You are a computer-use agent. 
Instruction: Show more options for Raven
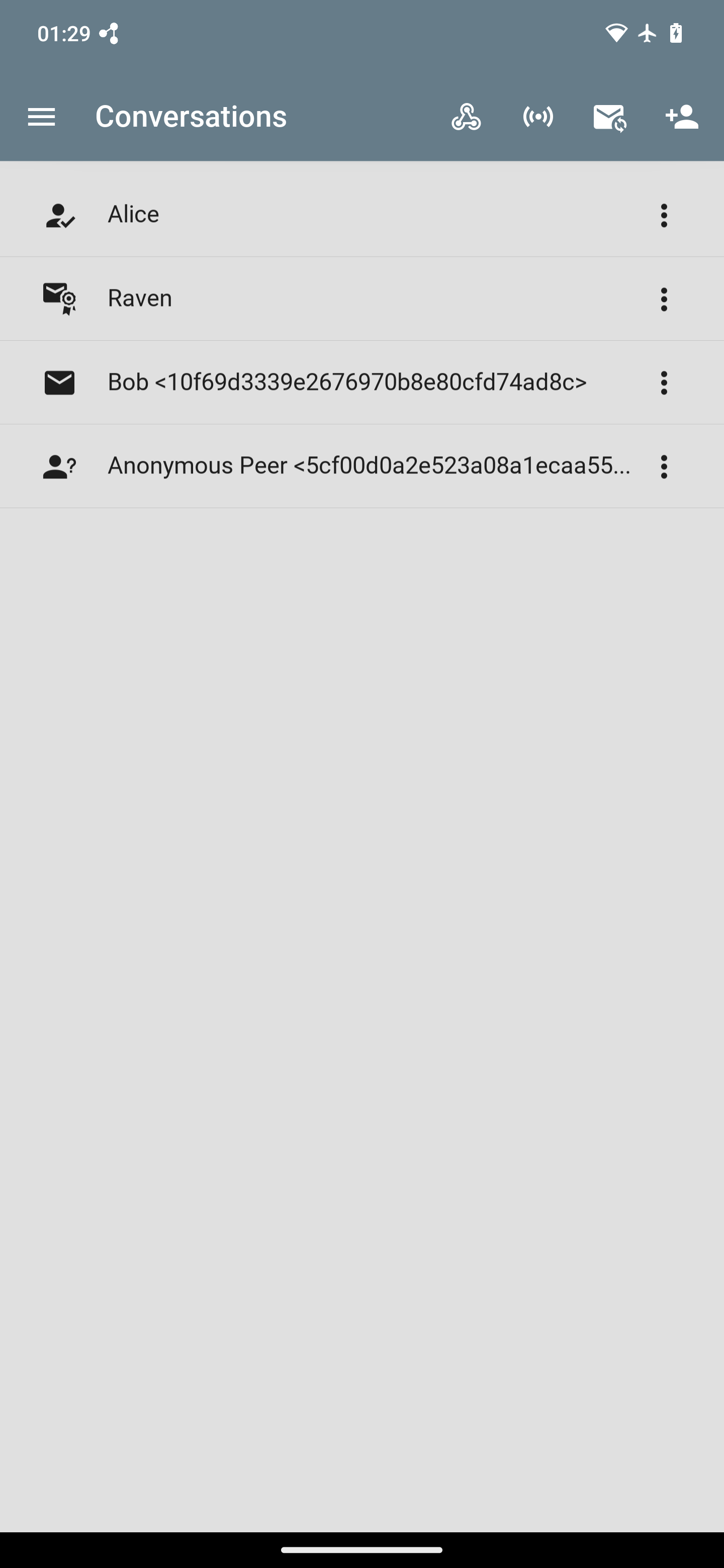click(x=664, y=299)
